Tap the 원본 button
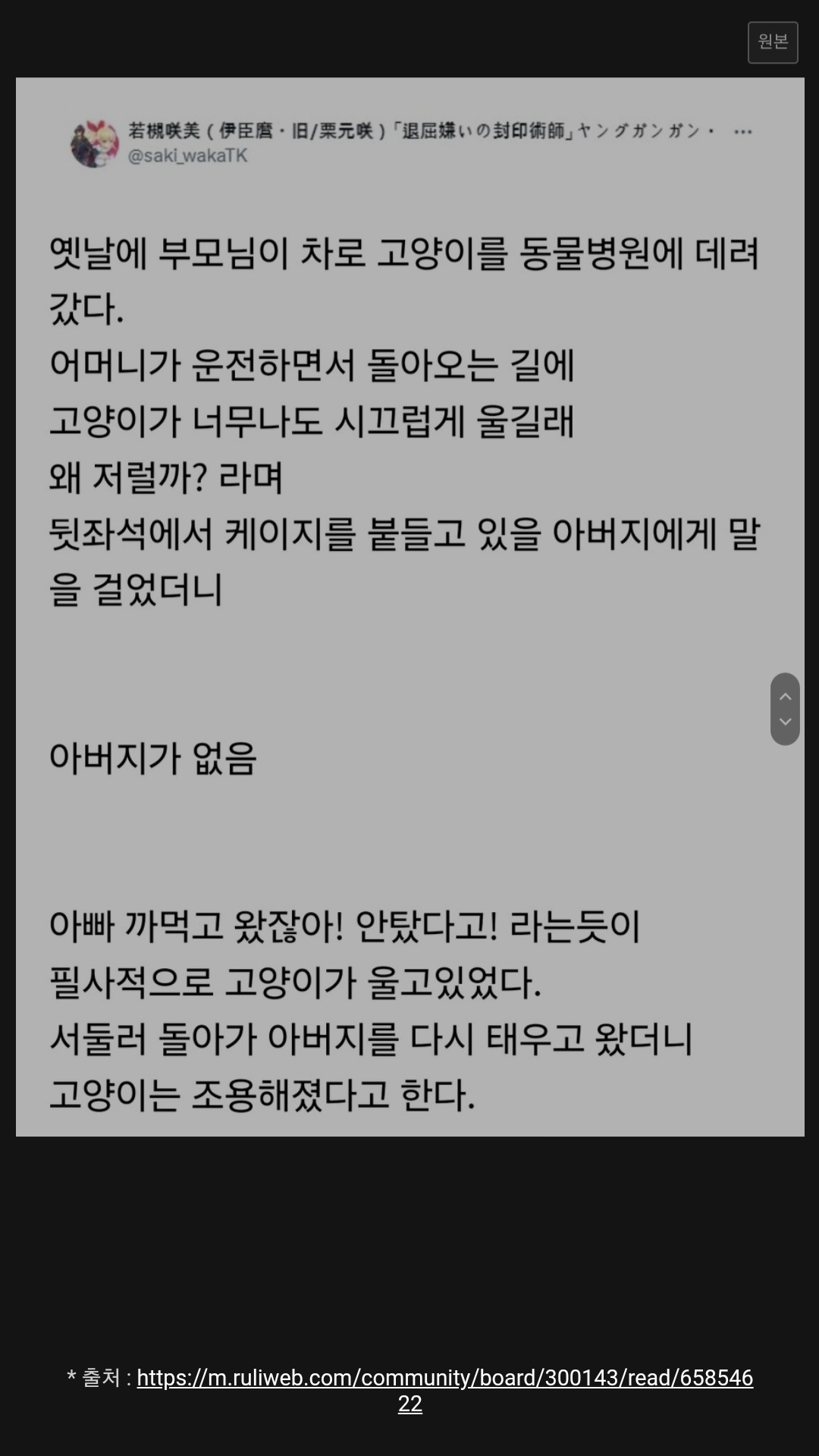Screen dimensions: 819x1456 [772, 42]
